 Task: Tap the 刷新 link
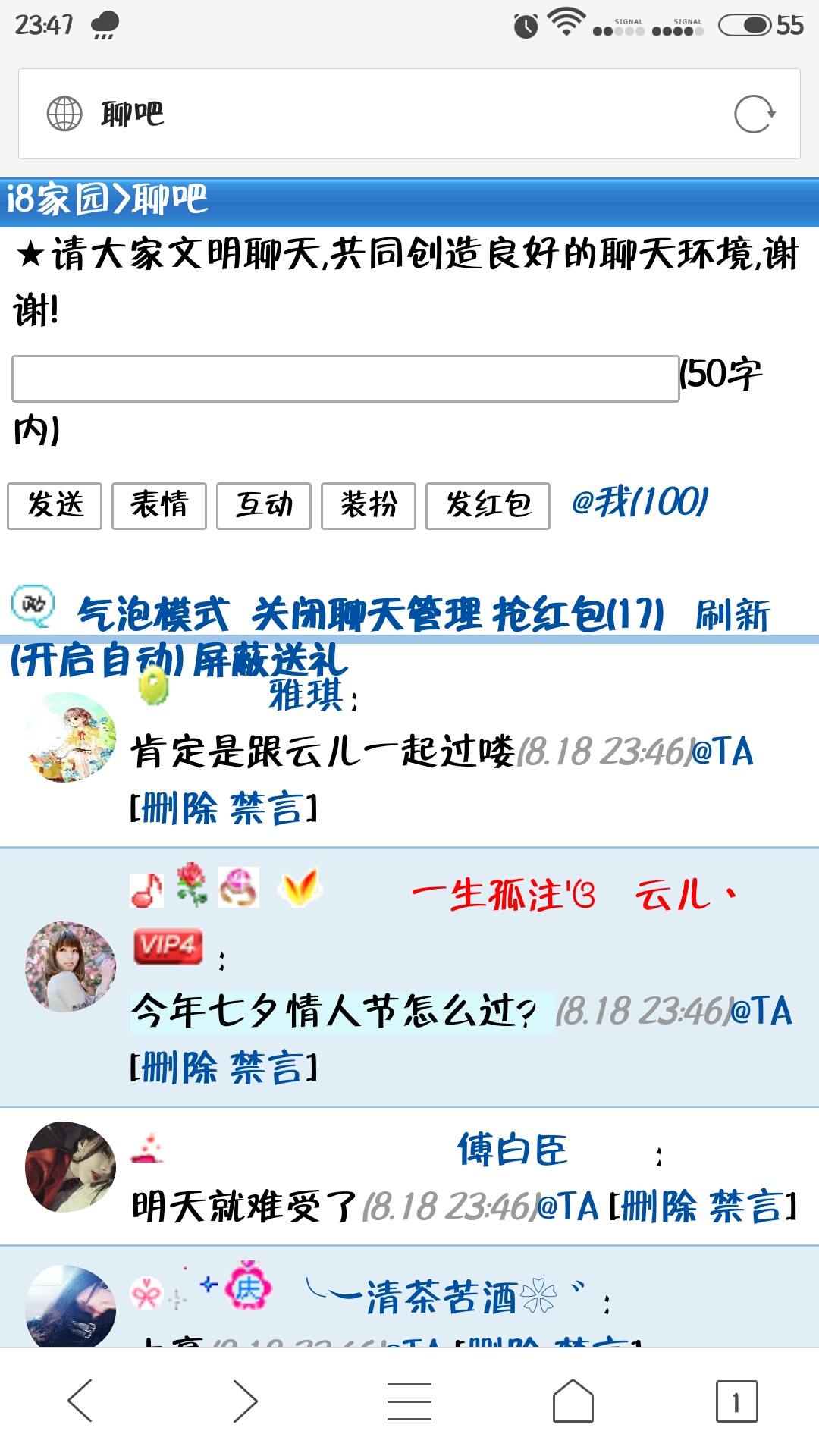pos(733,615)
